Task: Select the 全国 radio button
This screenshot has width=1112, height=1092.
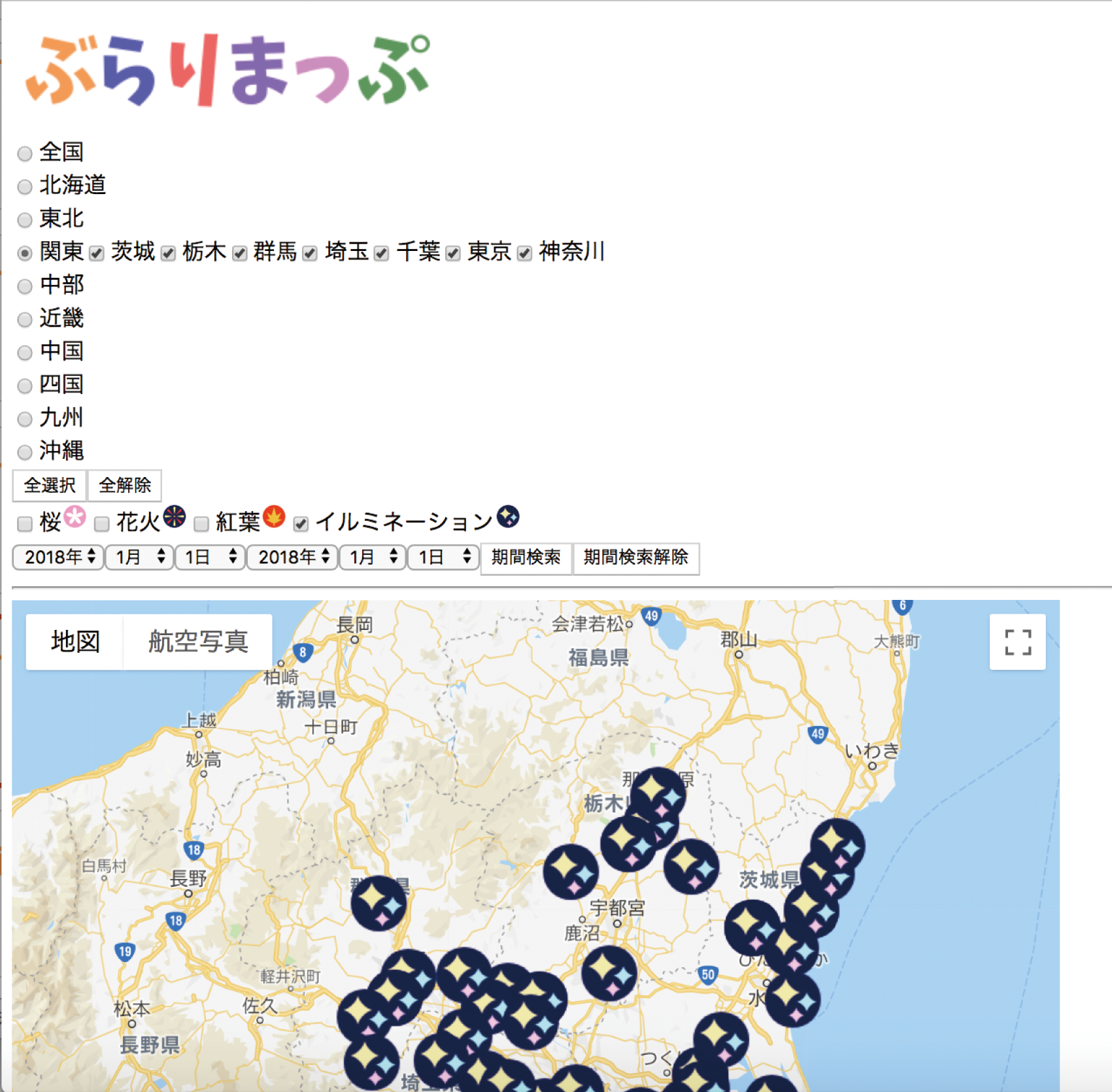Action: pyautogui.click(x=25, y=154)
